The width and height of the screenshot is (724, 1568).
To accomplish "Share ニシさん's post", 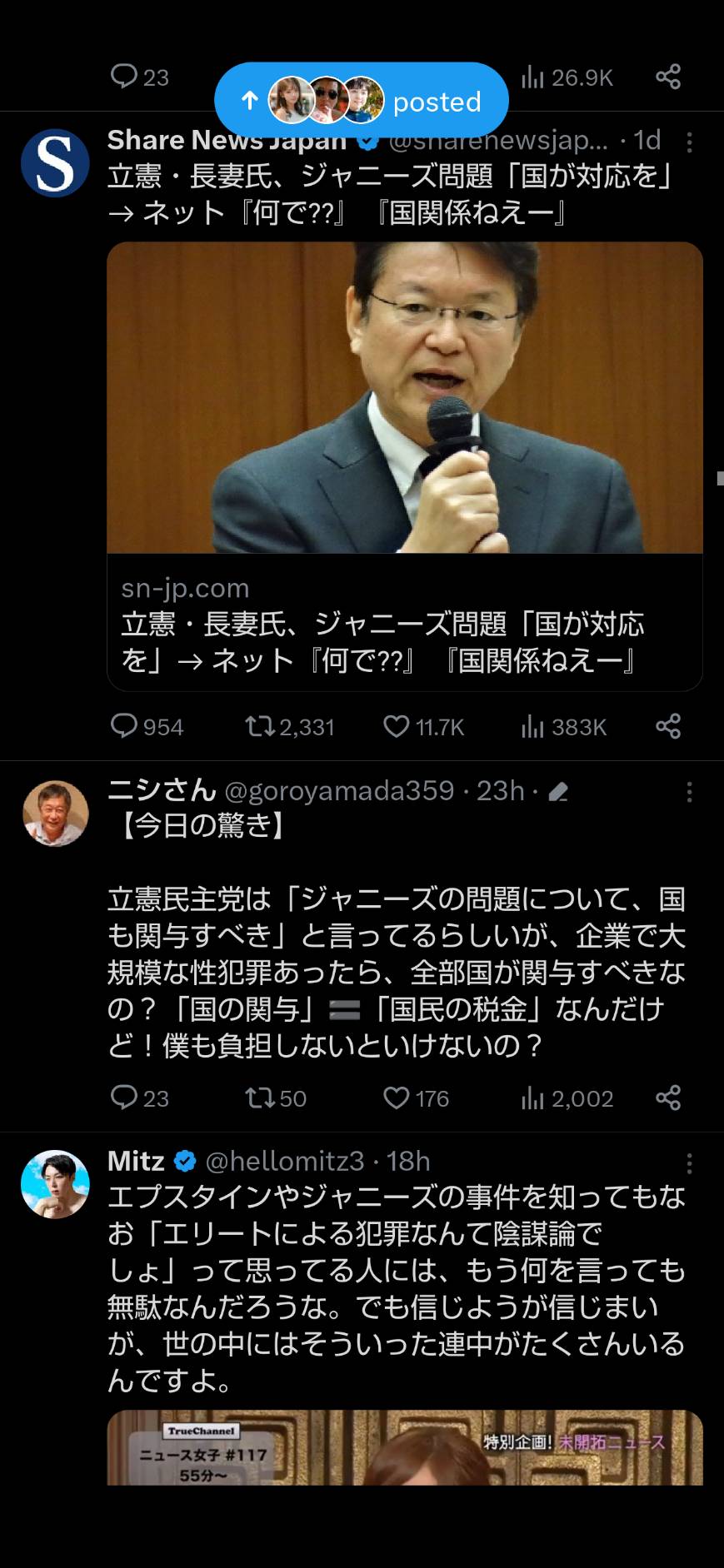I will (668, 1098).
